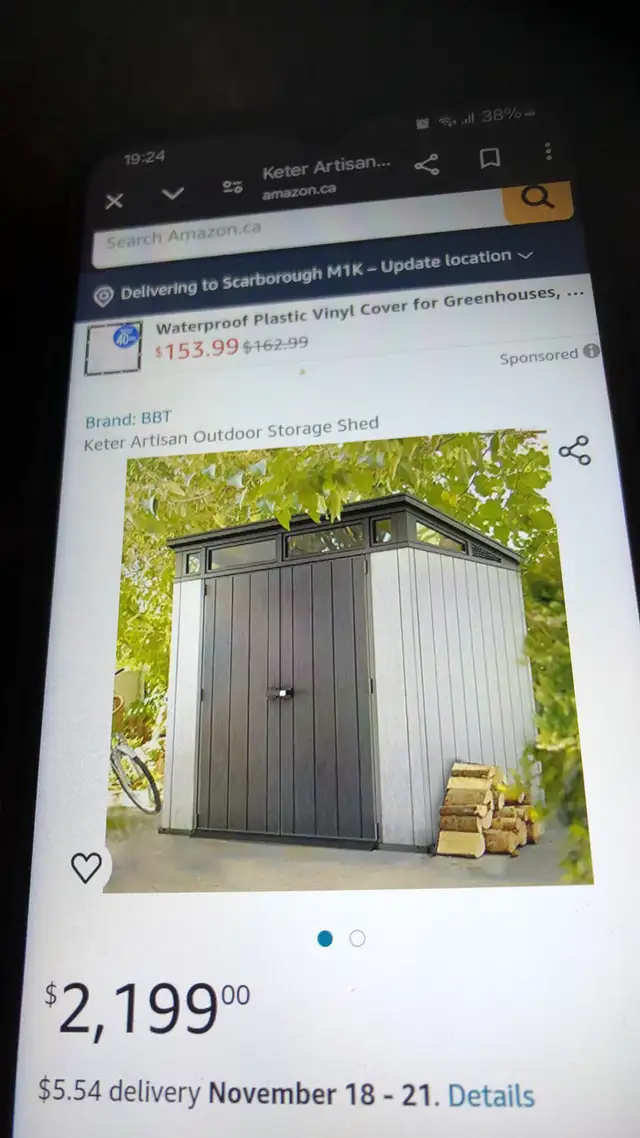Open the Brand: BBT link
Viewport: 640px width, 1138px height.
click(128, 419)
